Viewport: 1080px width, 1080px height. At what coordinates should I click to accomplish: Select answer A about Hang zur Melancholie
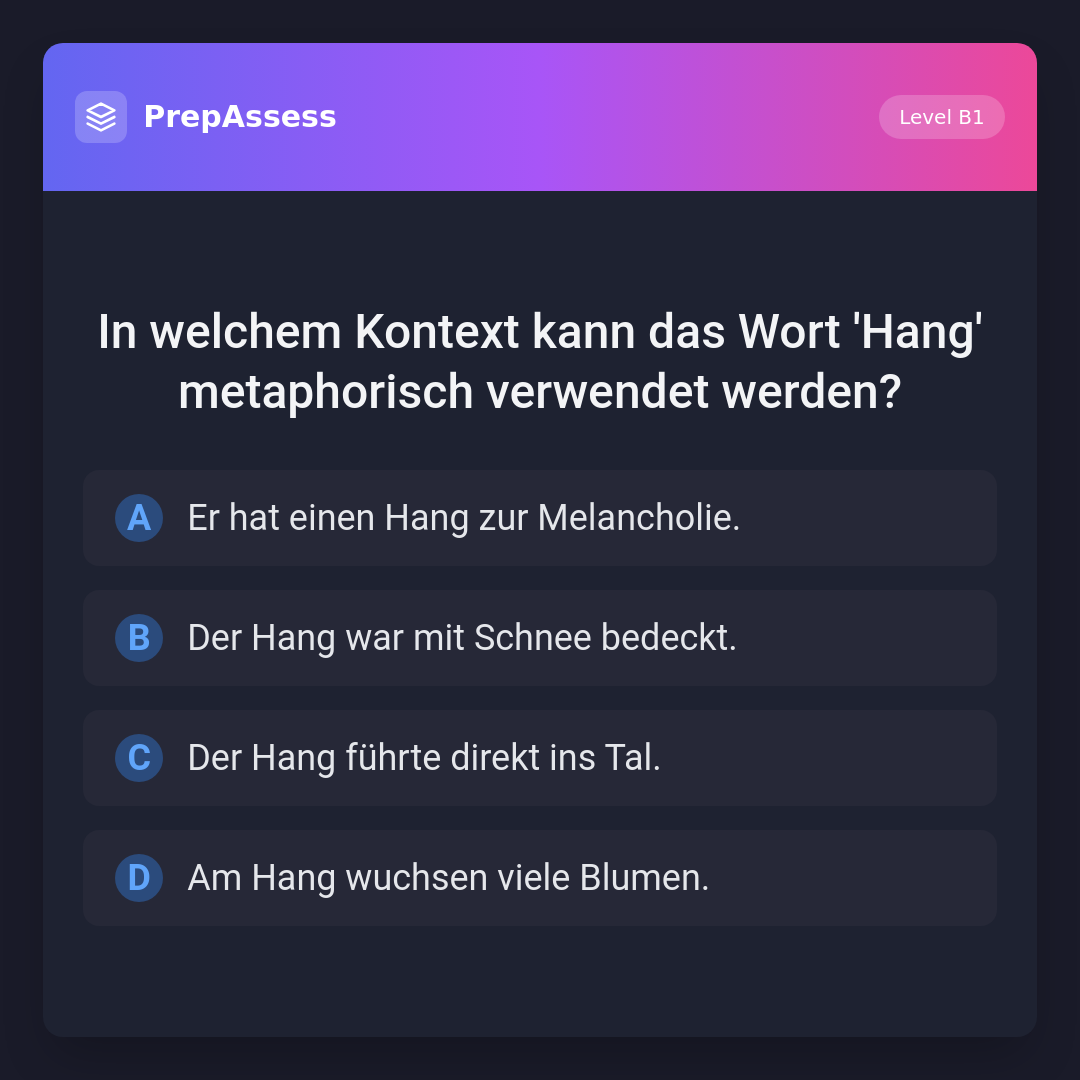(x=540, y=518)
